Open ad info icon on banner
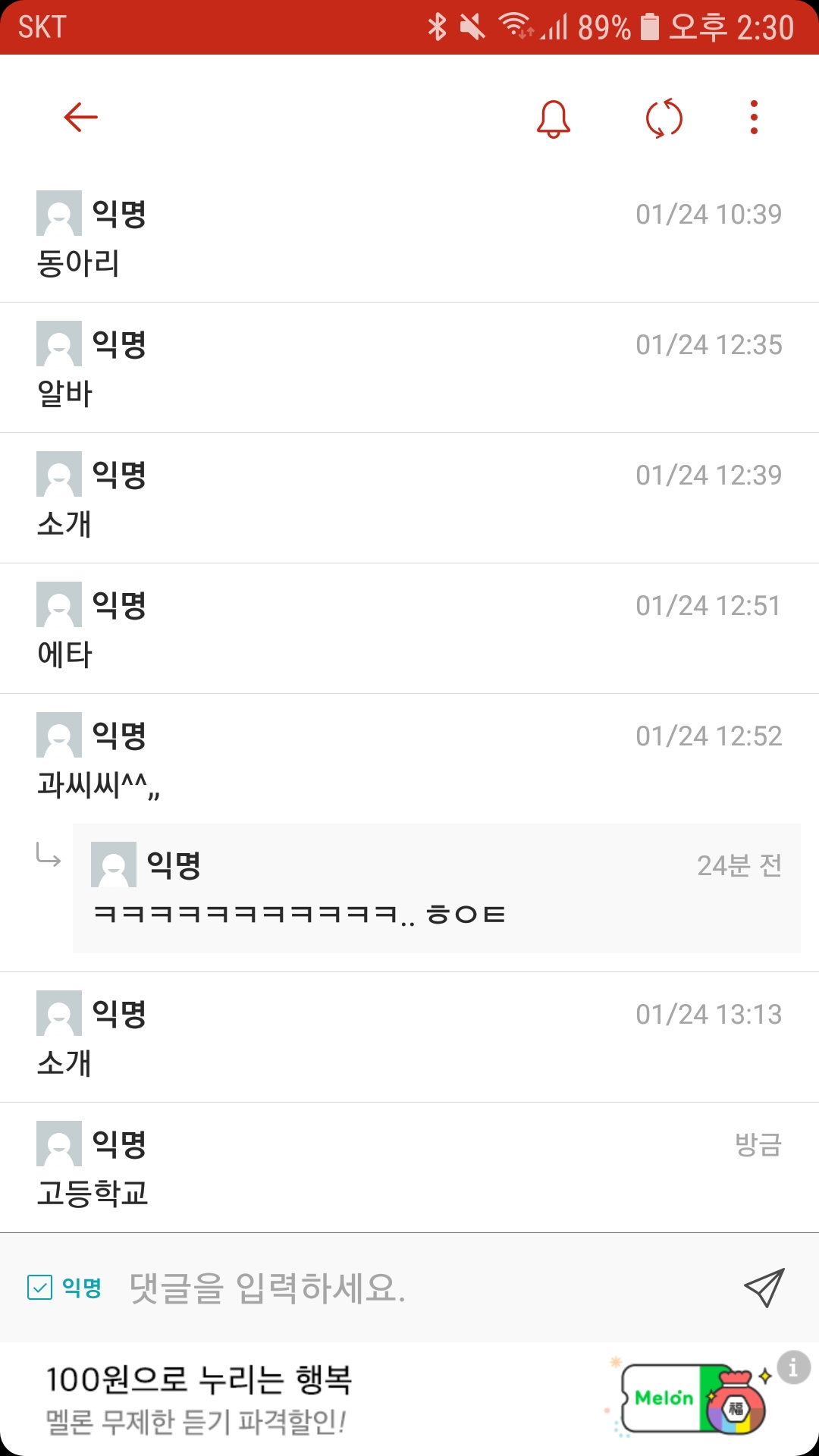The height and width of the screenshot is (1456, 819). [x=793, y=1367]
